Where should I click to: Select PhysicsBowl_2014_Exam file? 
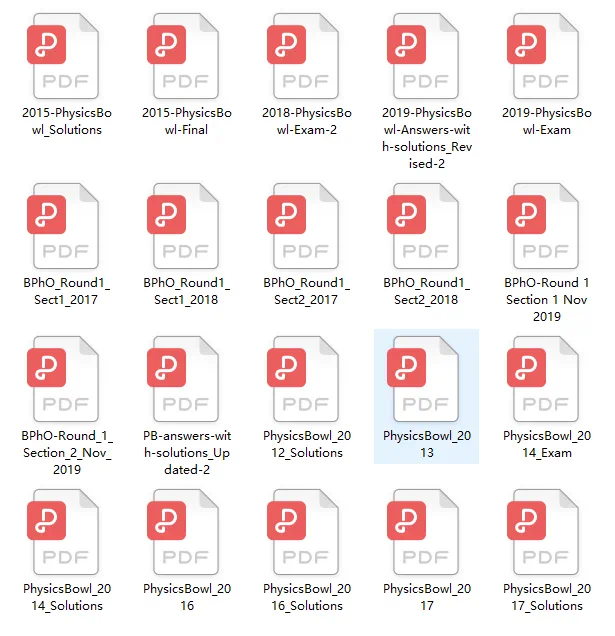547,378
